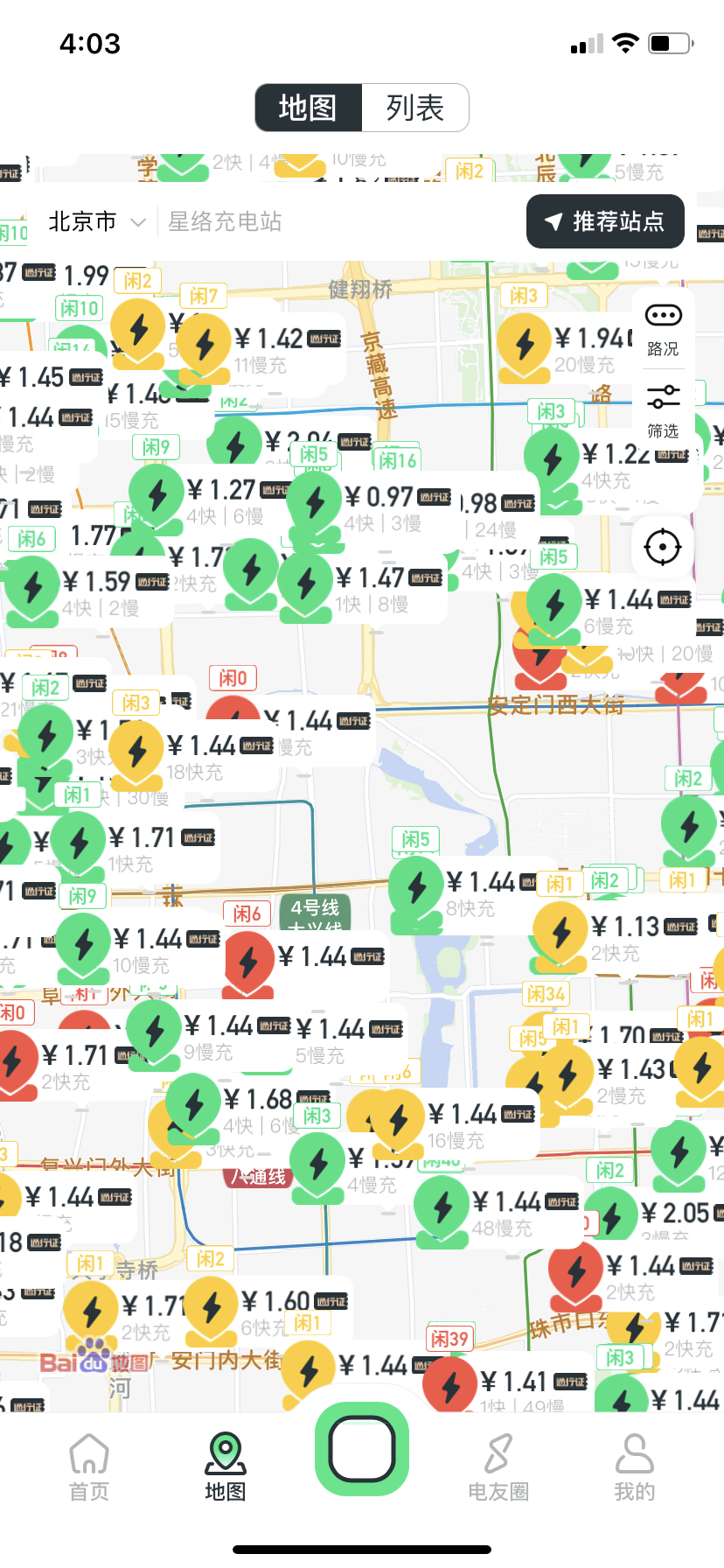Select the ¥1.68 station marker
This screenshot has width=724, height=1568.
pyautogui.click(x=194, y=1104)
